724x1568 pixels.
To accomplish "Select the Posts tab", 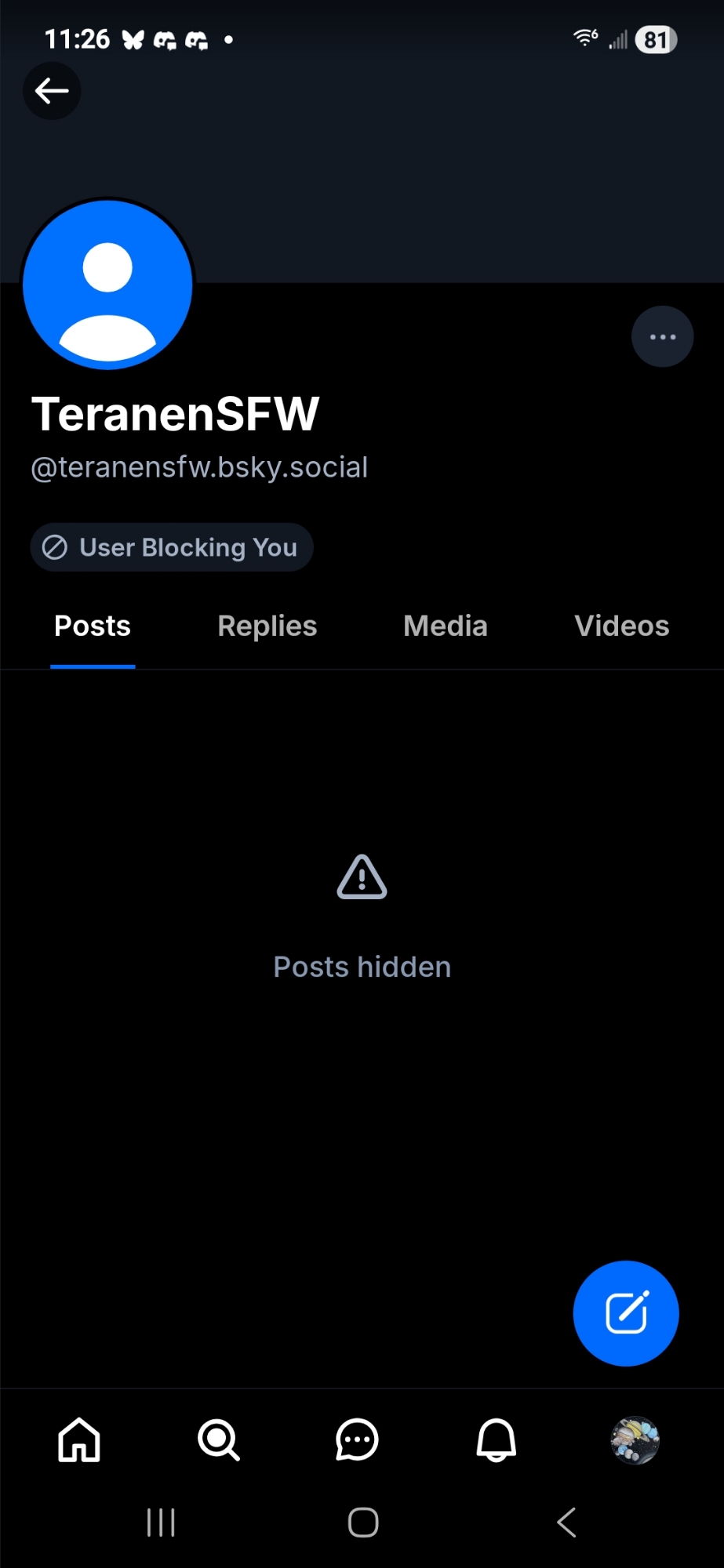I will [93, 626].
